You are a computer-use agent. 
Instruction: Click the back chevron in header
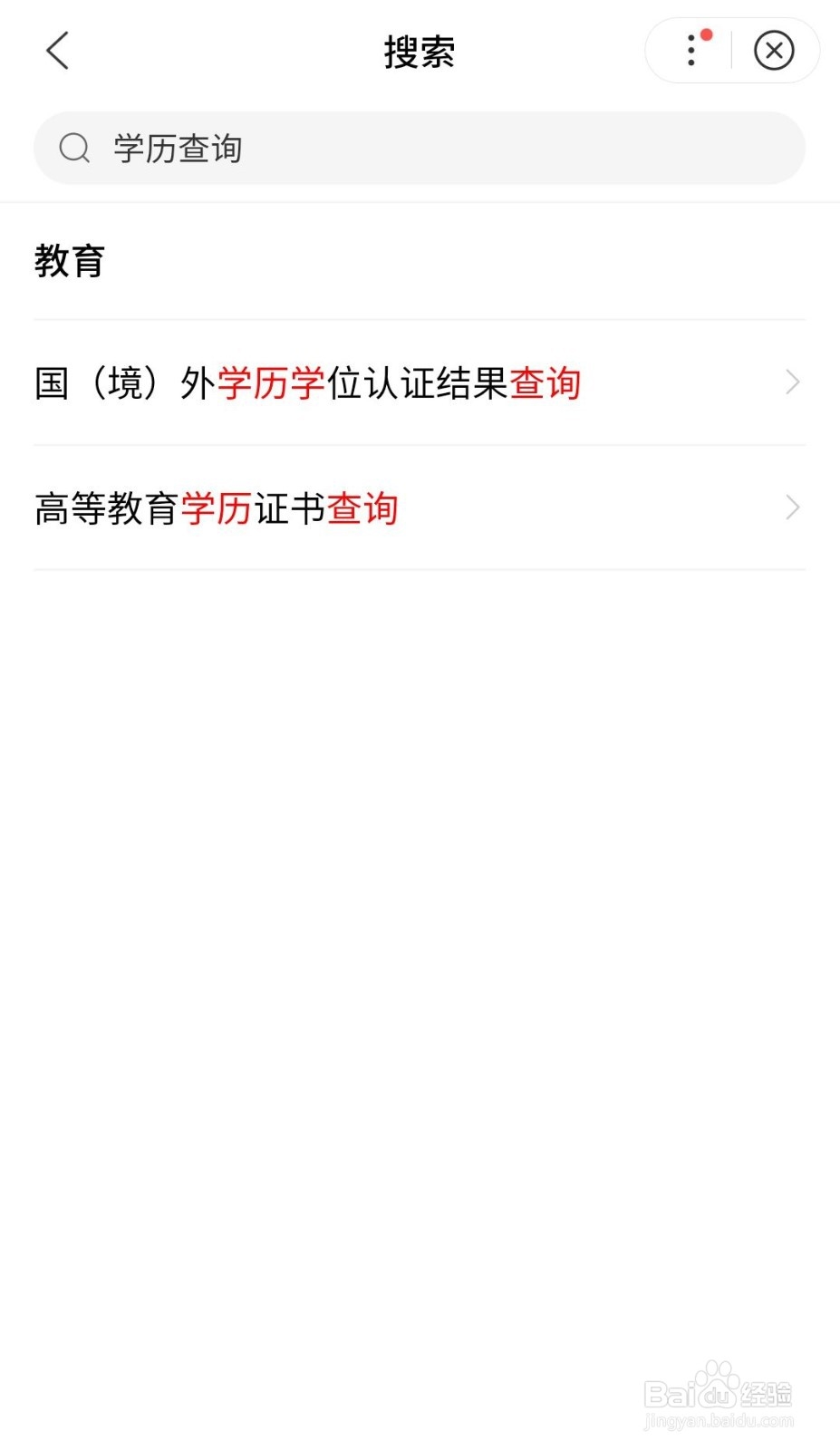(57, 51)
